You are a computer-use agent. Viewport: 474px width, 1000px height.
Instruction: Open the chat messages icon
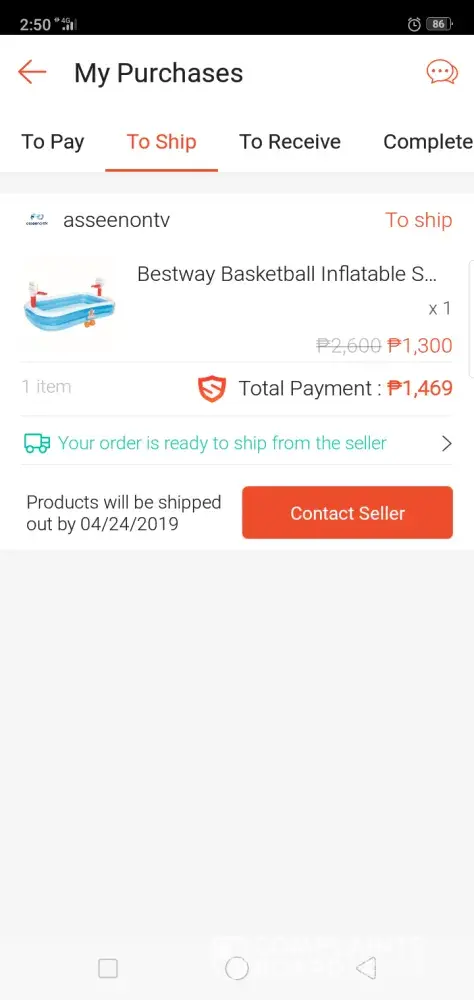(442, 72)
